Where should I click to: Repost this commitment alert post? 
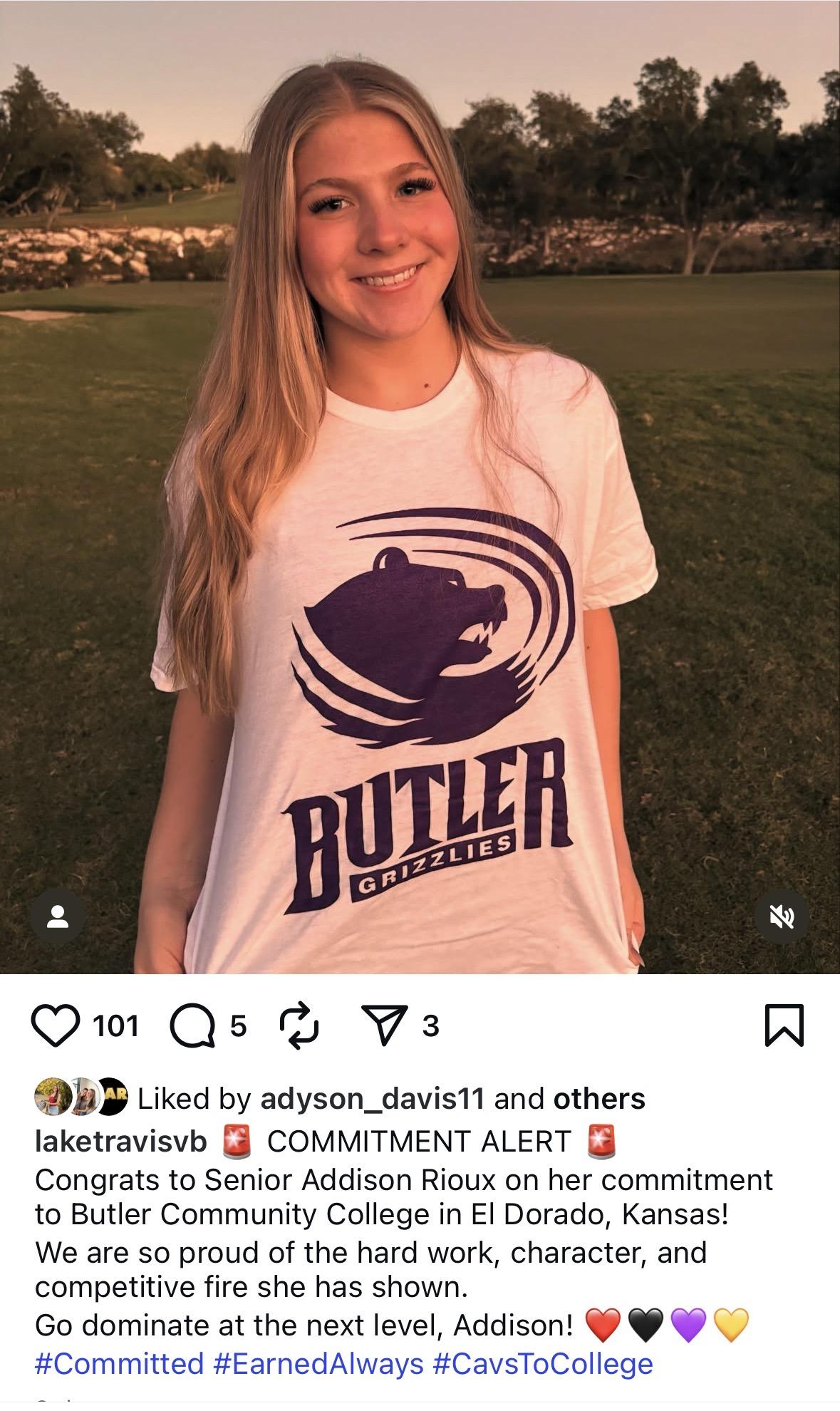[x=297, y=1025]
